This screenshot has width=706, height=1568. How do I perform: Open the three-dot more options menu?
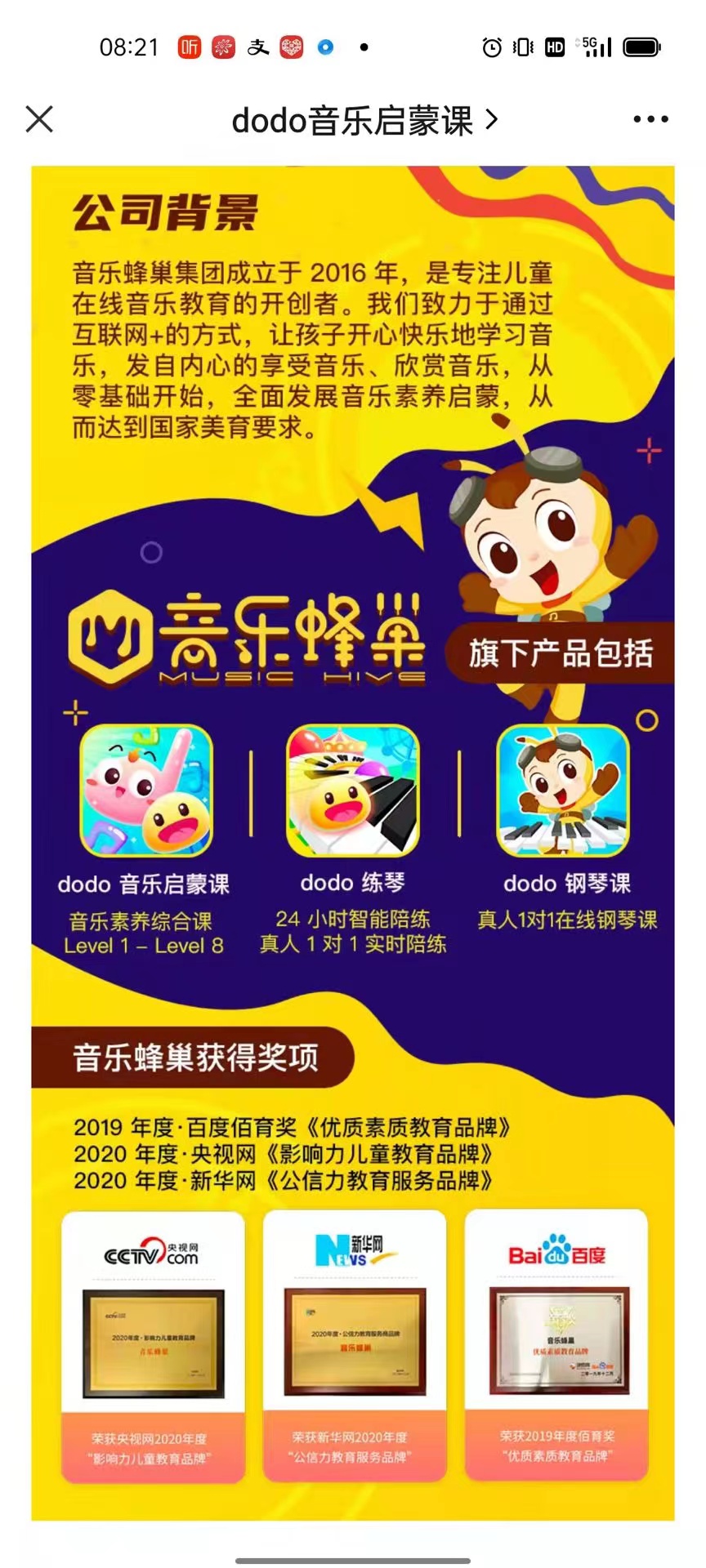point(650,119)
